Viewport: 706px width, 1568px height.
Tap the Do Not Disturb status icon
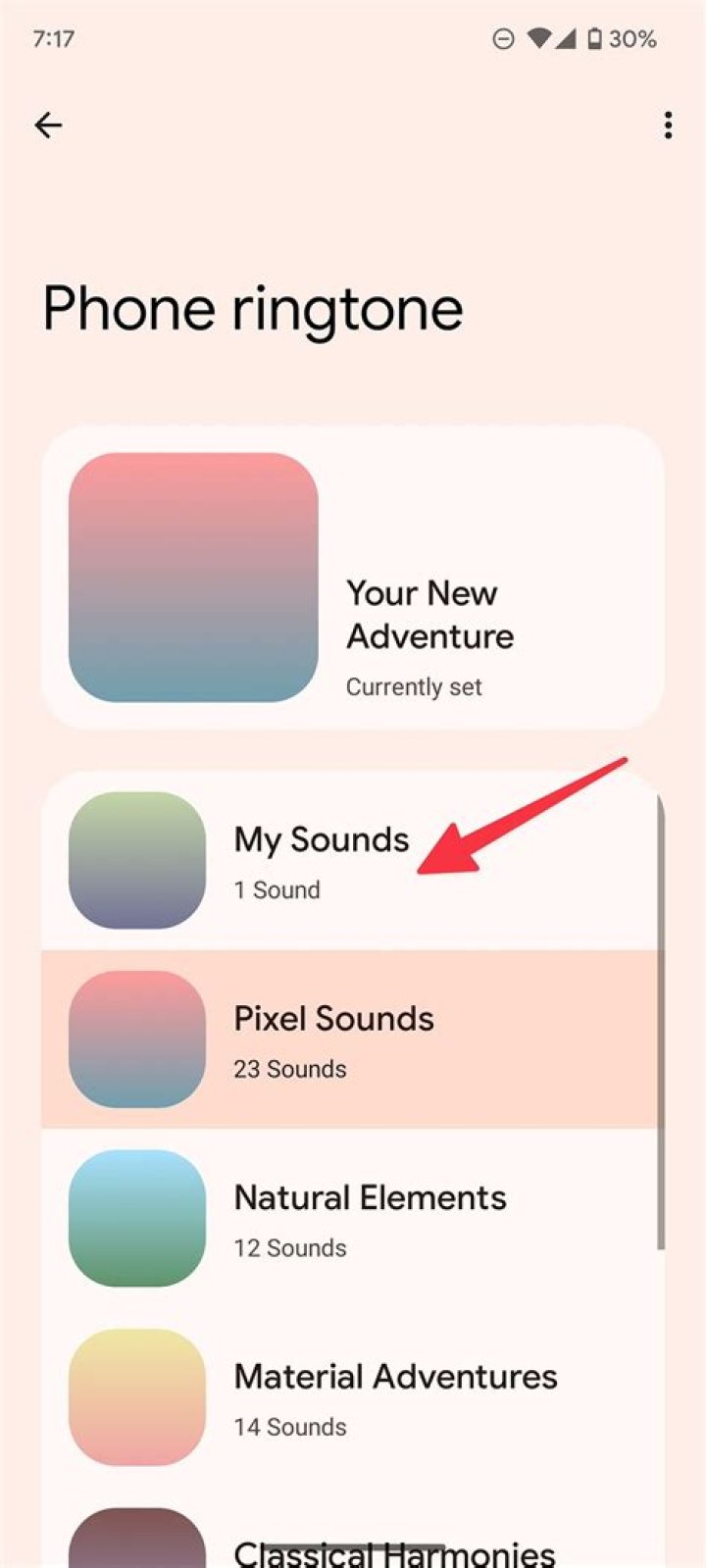pyautogui.click(x=504, y=39)
